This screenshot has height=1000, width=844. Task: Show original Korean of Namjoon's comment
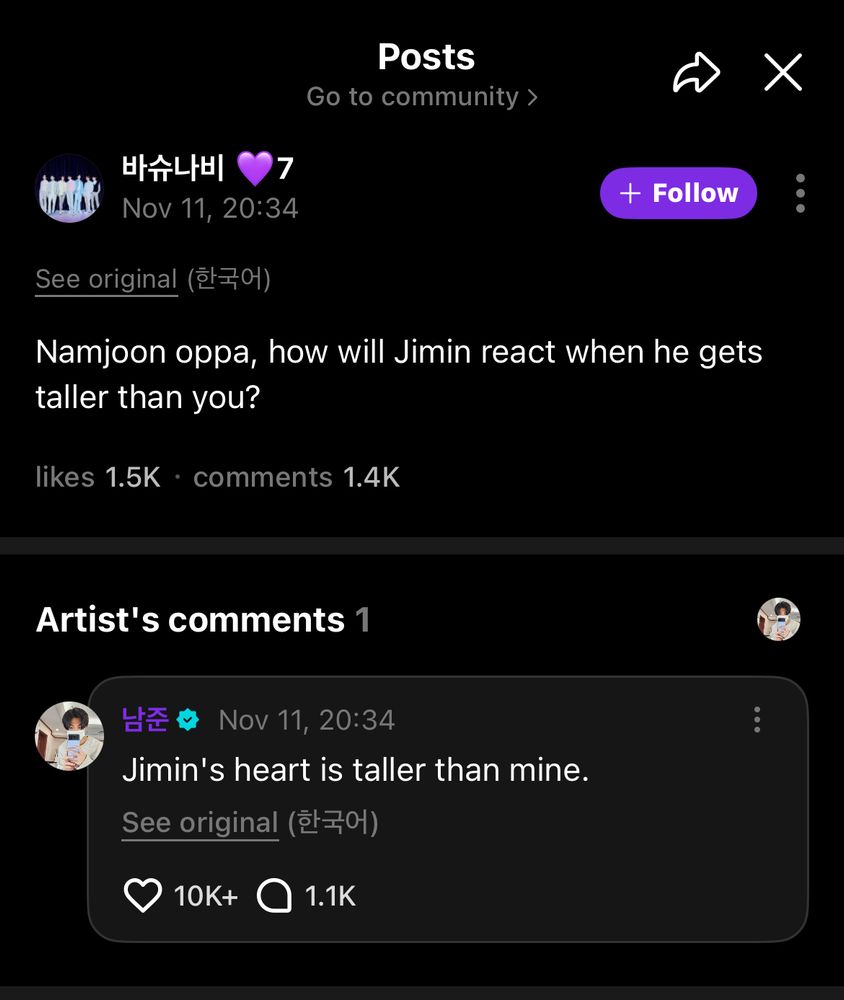click(x=199, y=822)
